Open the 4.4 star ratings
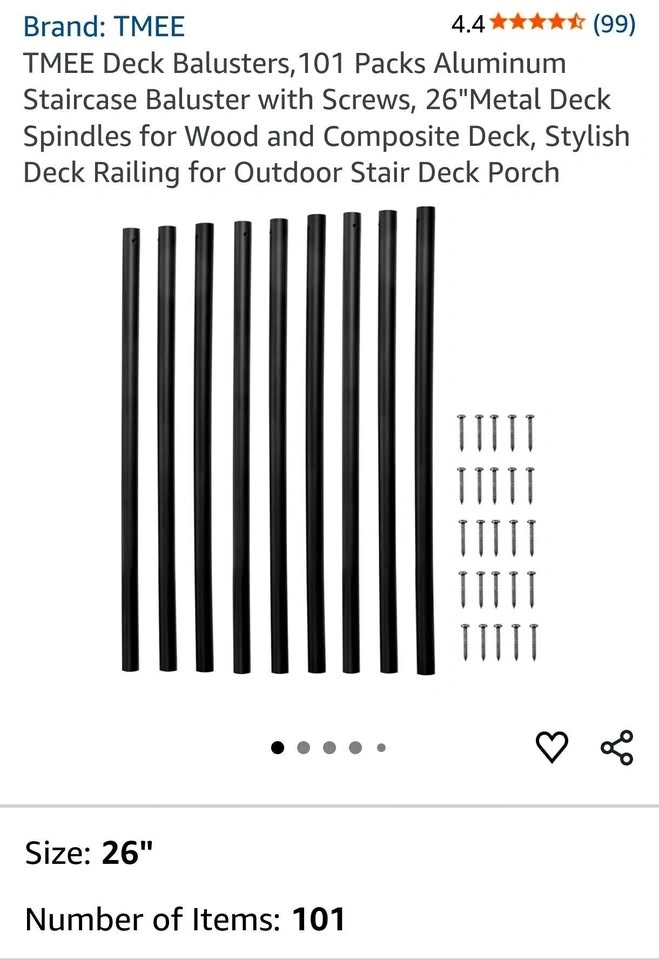The width and height of the screenshot is (659, 960). [542, 24]
